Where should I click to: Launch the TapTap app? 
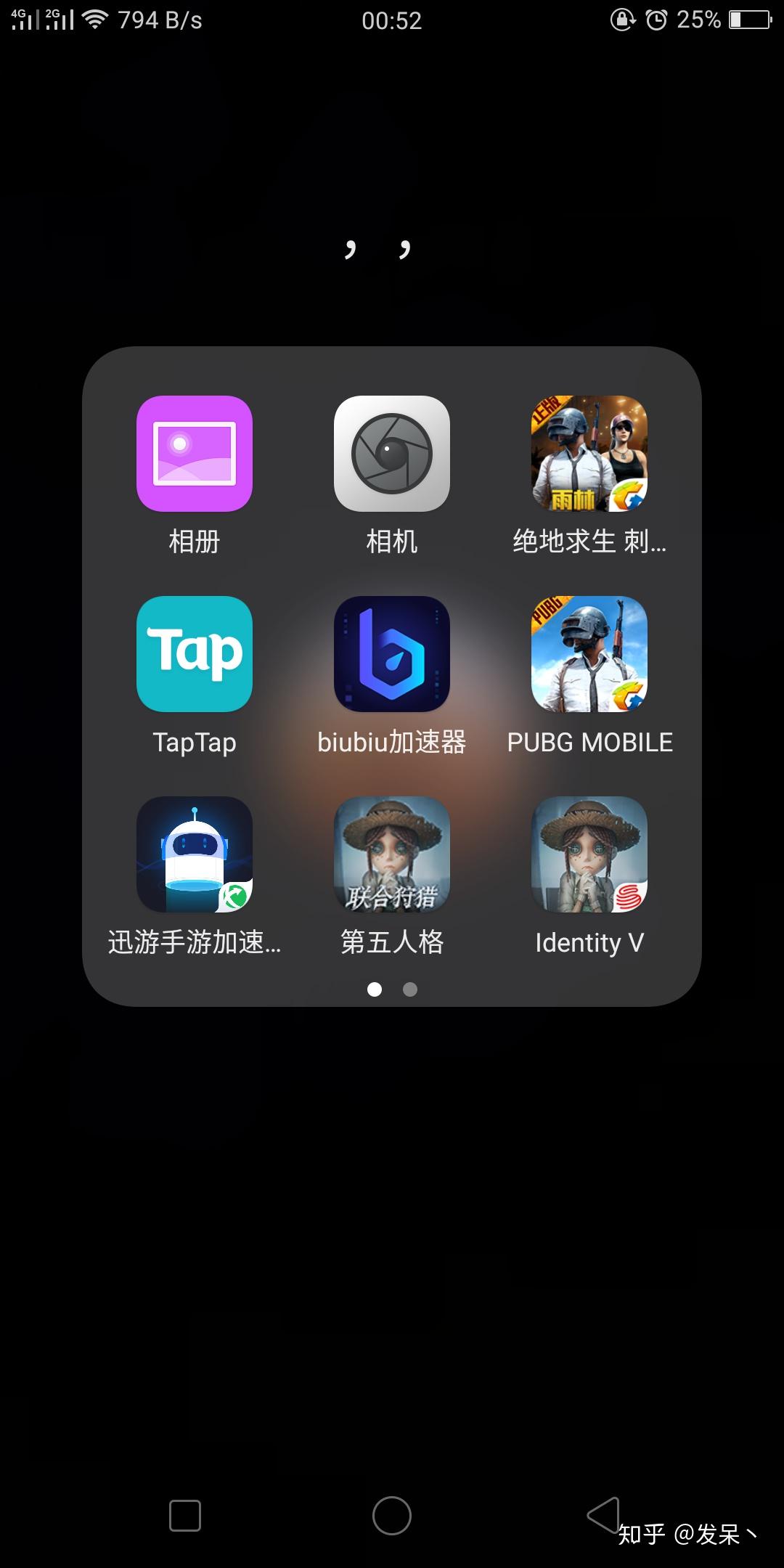point(195,654)
